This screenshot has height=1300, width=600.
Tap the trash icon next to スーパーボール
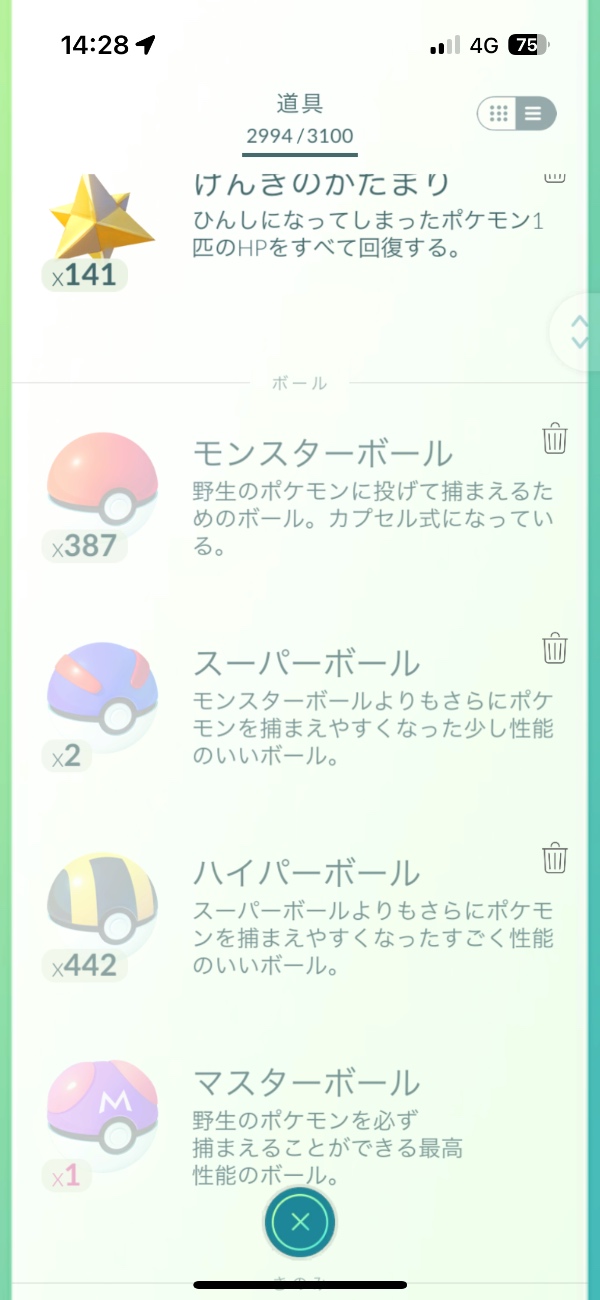pyautogui.click(x=555, y=648)
